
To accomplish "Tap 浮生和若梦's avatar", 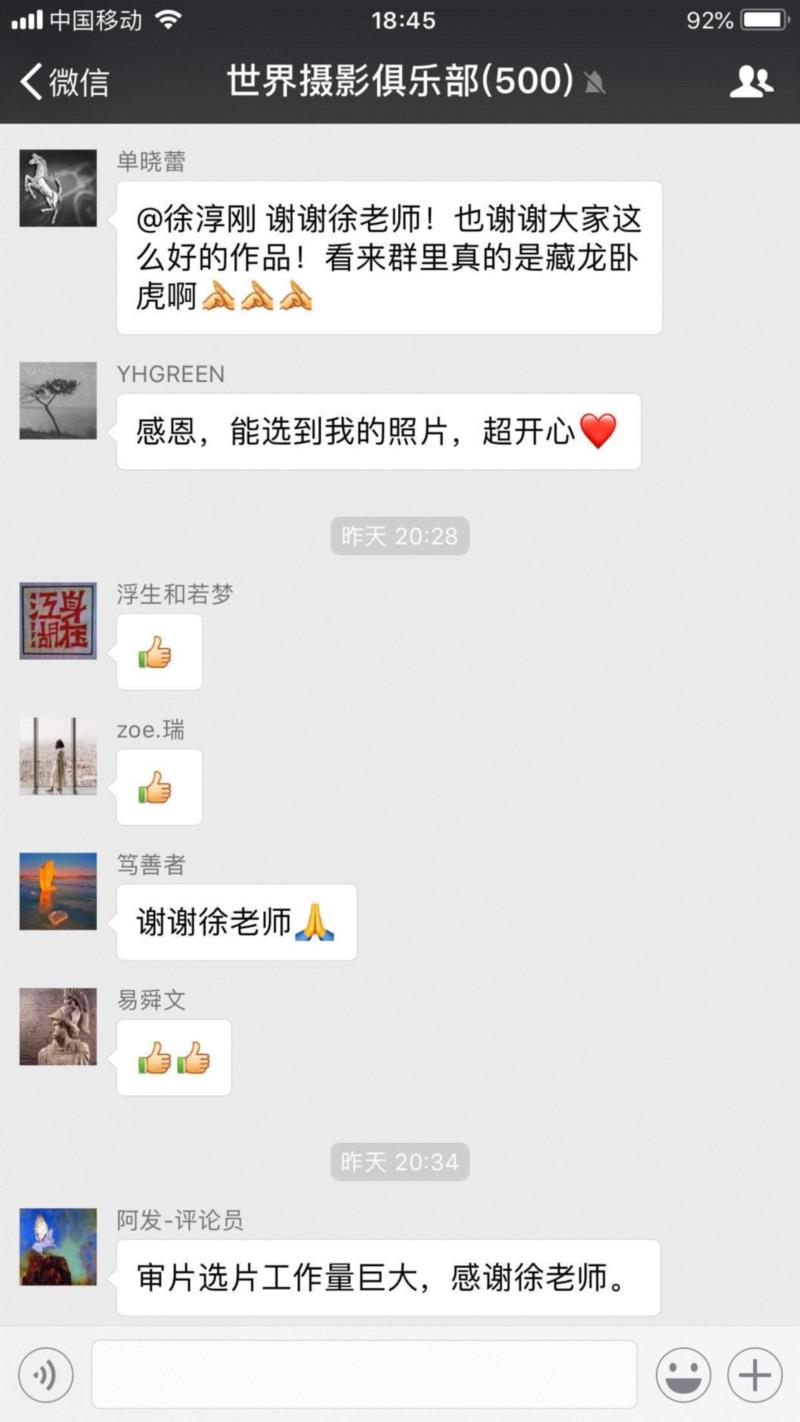I will coord(58,620).
